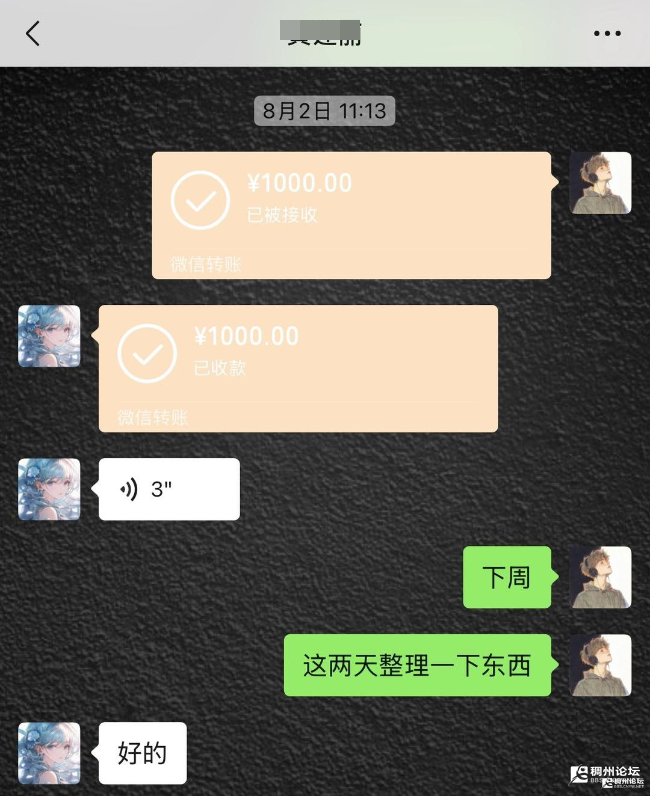Open the ¥1000.00 transfer marked 已收款
The width and height of the screenshot is (650, 796).
298,367
